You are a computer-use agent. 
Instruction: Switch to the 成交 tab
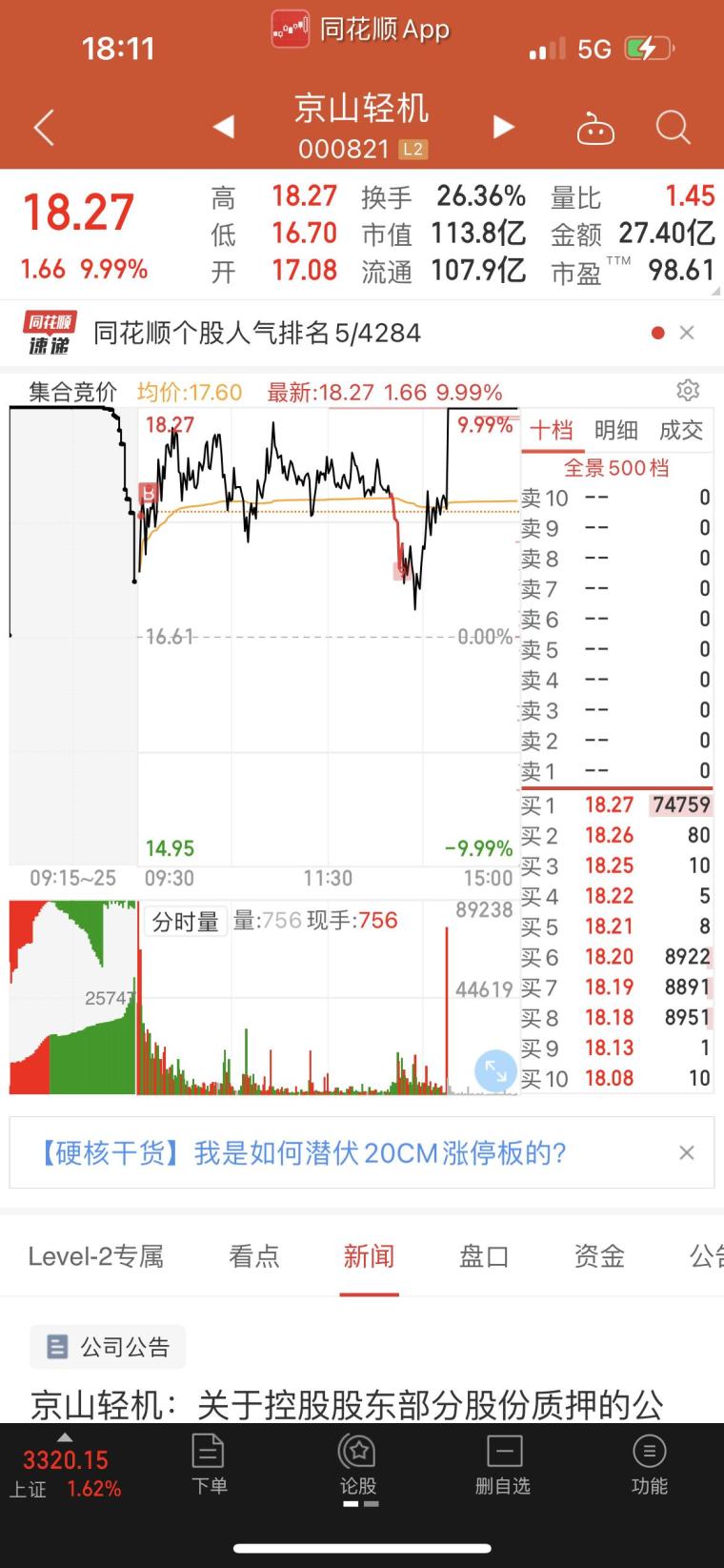(x=681, y=431)
